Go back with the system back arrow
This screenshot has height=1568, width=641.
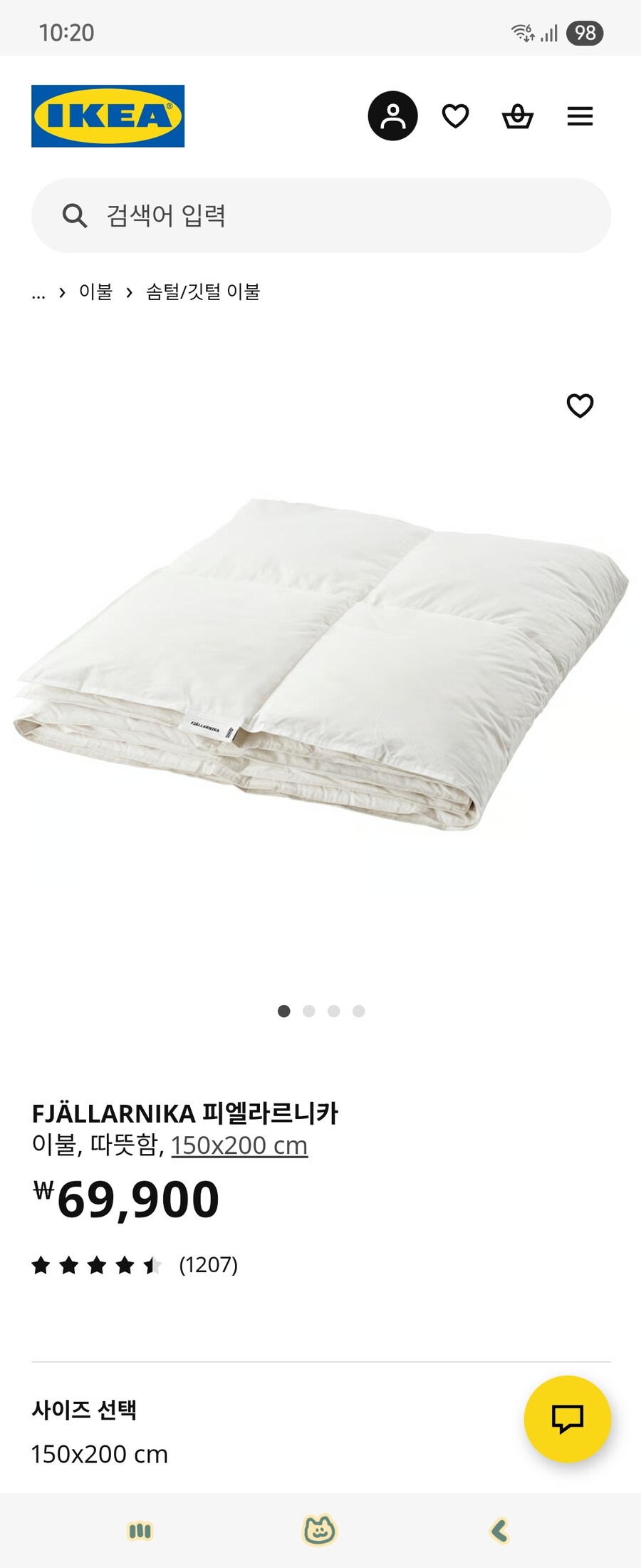click(x=500, y=1530)
